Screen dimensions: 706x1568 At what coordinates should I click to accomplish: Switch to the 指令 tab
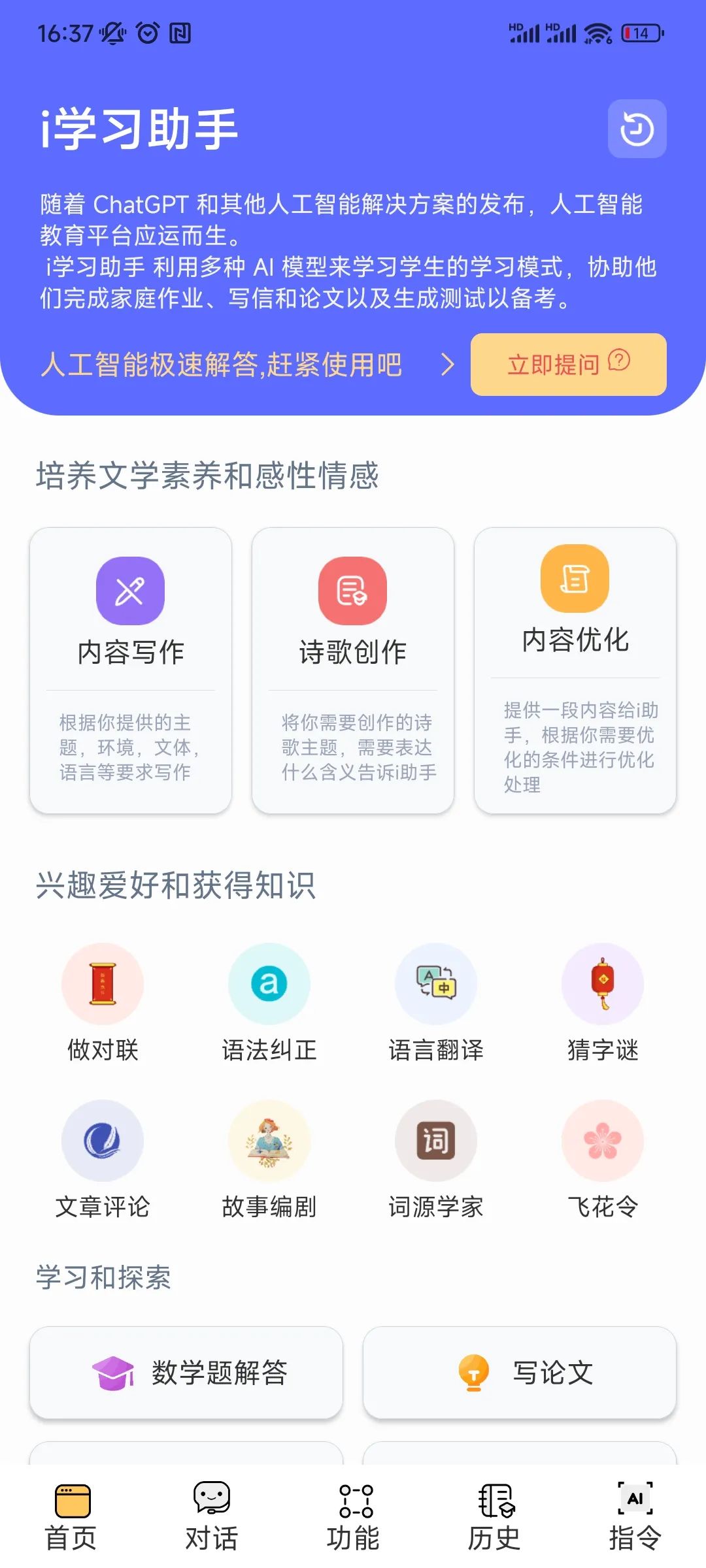pyautogui.click(x=635, y=1516)
